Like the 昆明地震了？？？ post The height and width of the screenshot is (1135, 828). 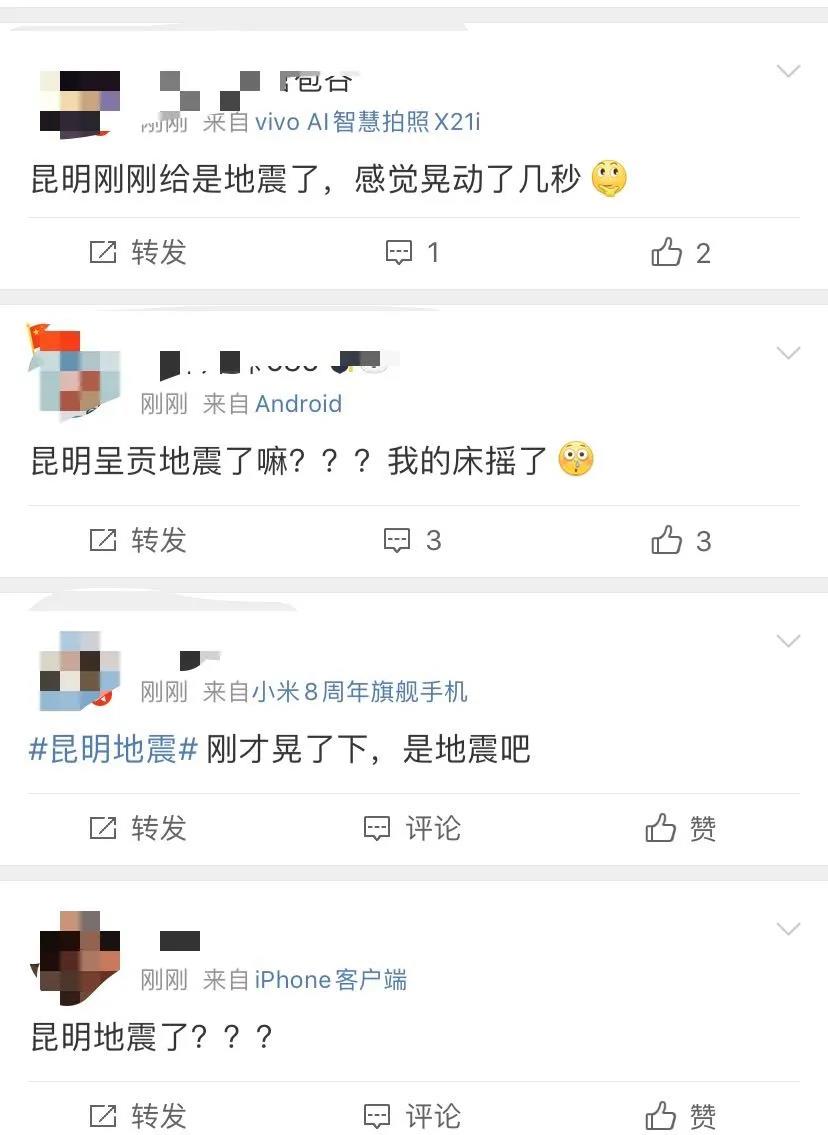pos(680,1115)
